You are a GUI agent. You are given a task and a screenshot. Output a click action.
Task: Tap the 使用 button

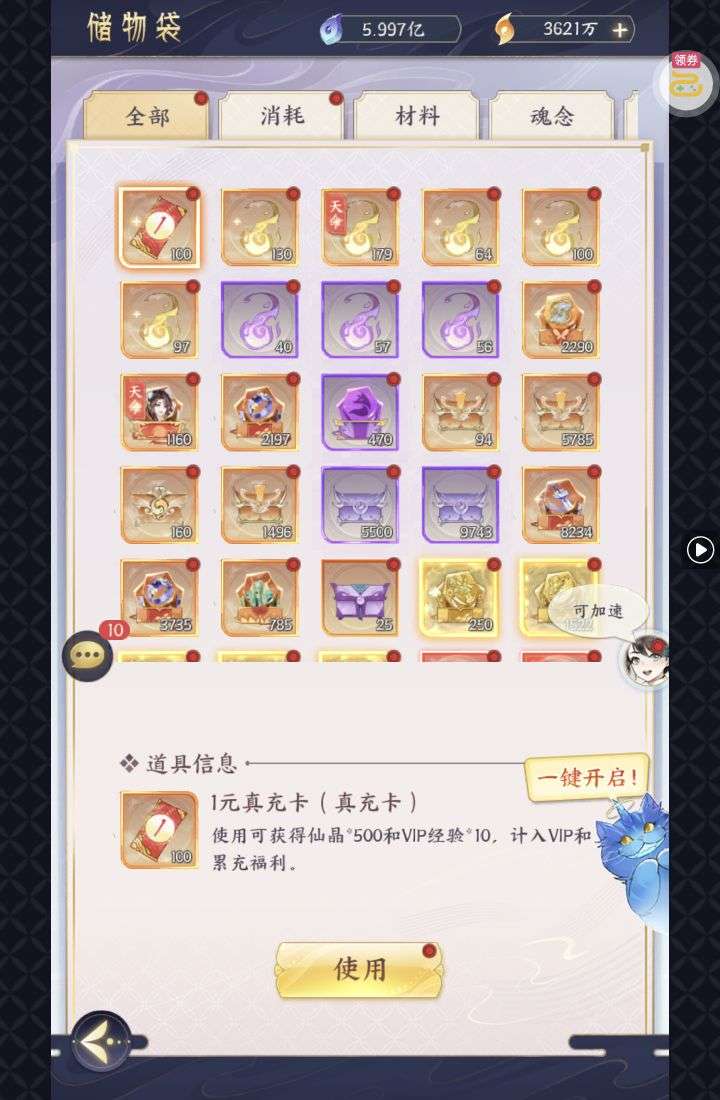(359, 969)
